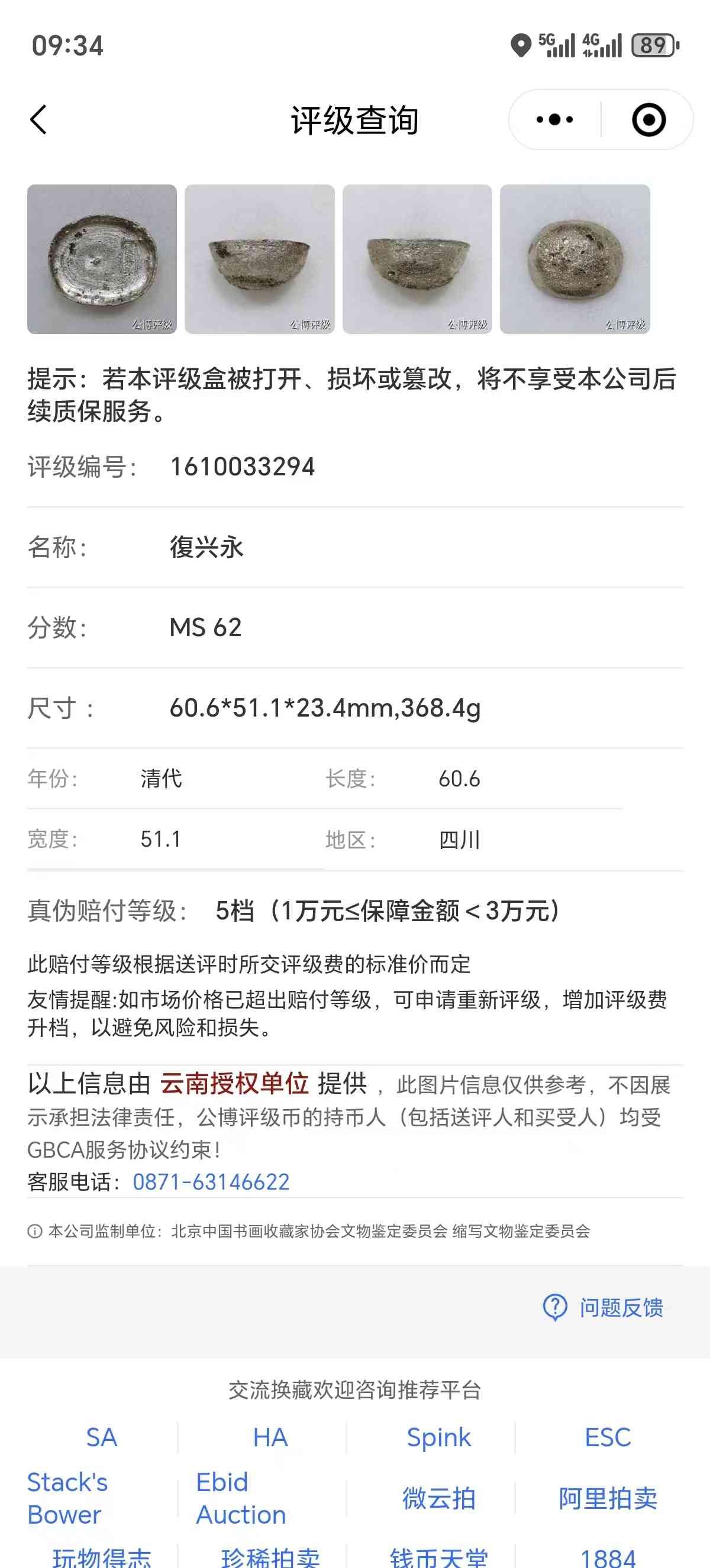Open the ESC platform link
710x1568 pixels.
click(607, 1437)
